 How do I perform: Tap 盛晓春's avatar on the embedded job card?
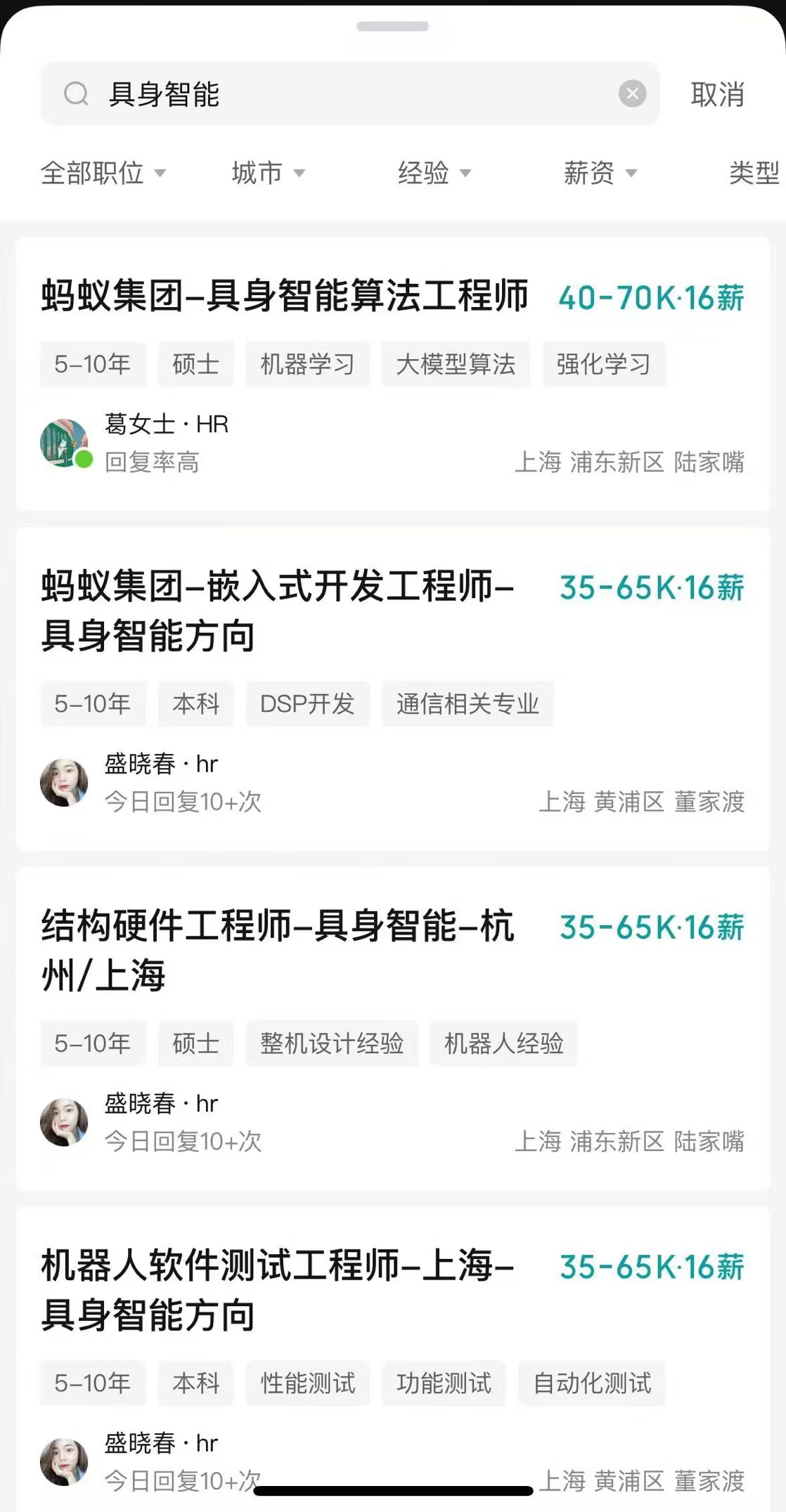pos(64,781)
